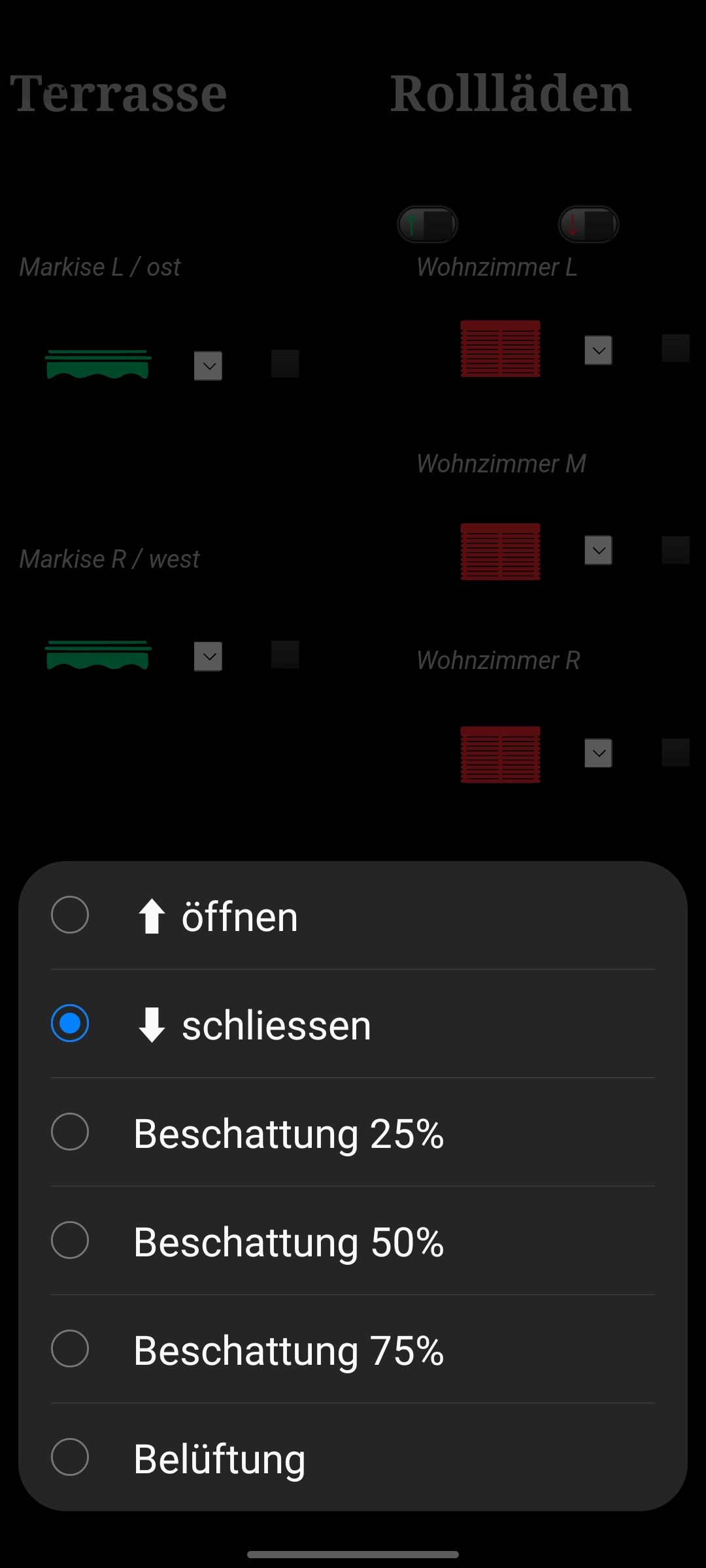Viewport: 706px width, 1568px height.
Task: Choose the Belüftung option
Action: tap(353, 1458)
